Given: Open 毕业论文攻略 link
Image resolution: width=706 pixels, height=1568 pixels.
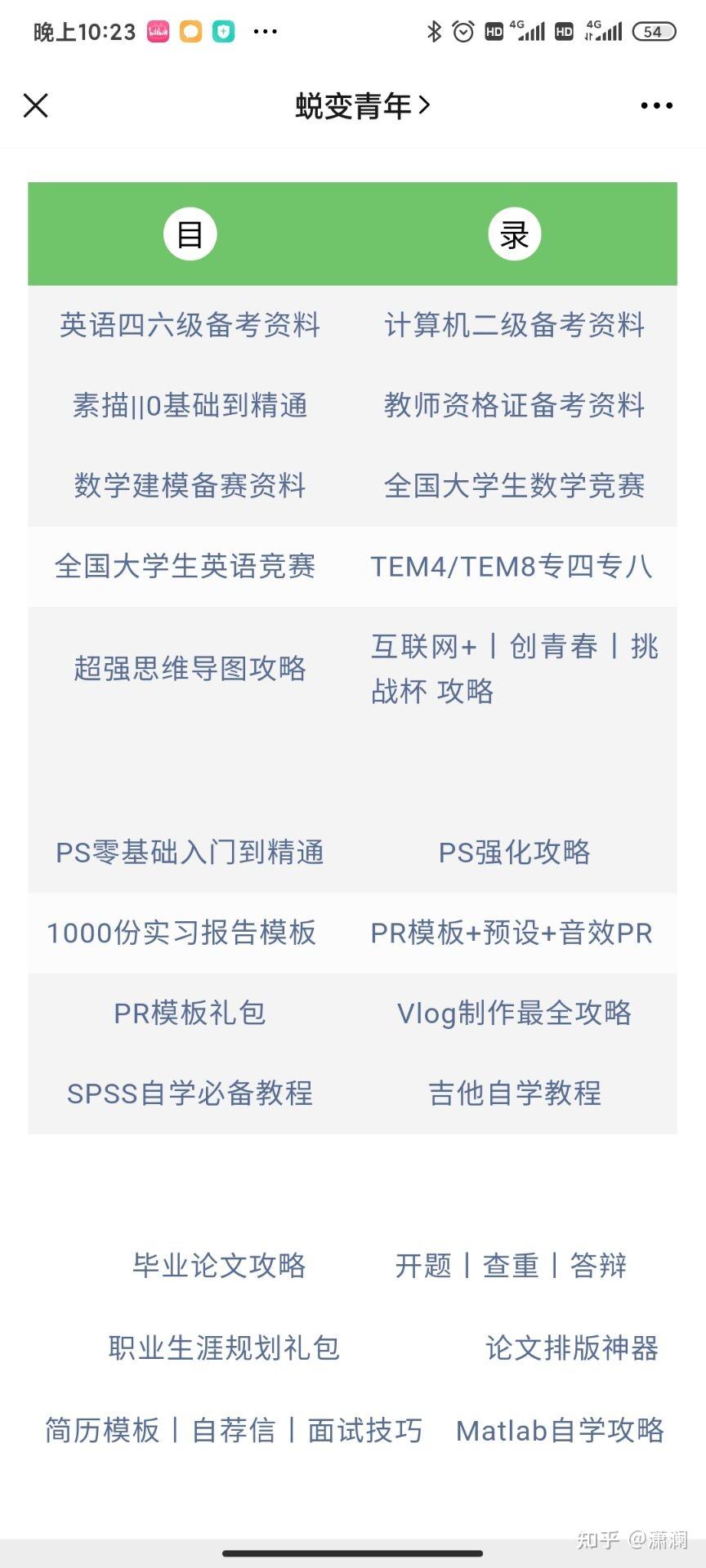Looking at the screenshot, I should tap(219, 1265).
